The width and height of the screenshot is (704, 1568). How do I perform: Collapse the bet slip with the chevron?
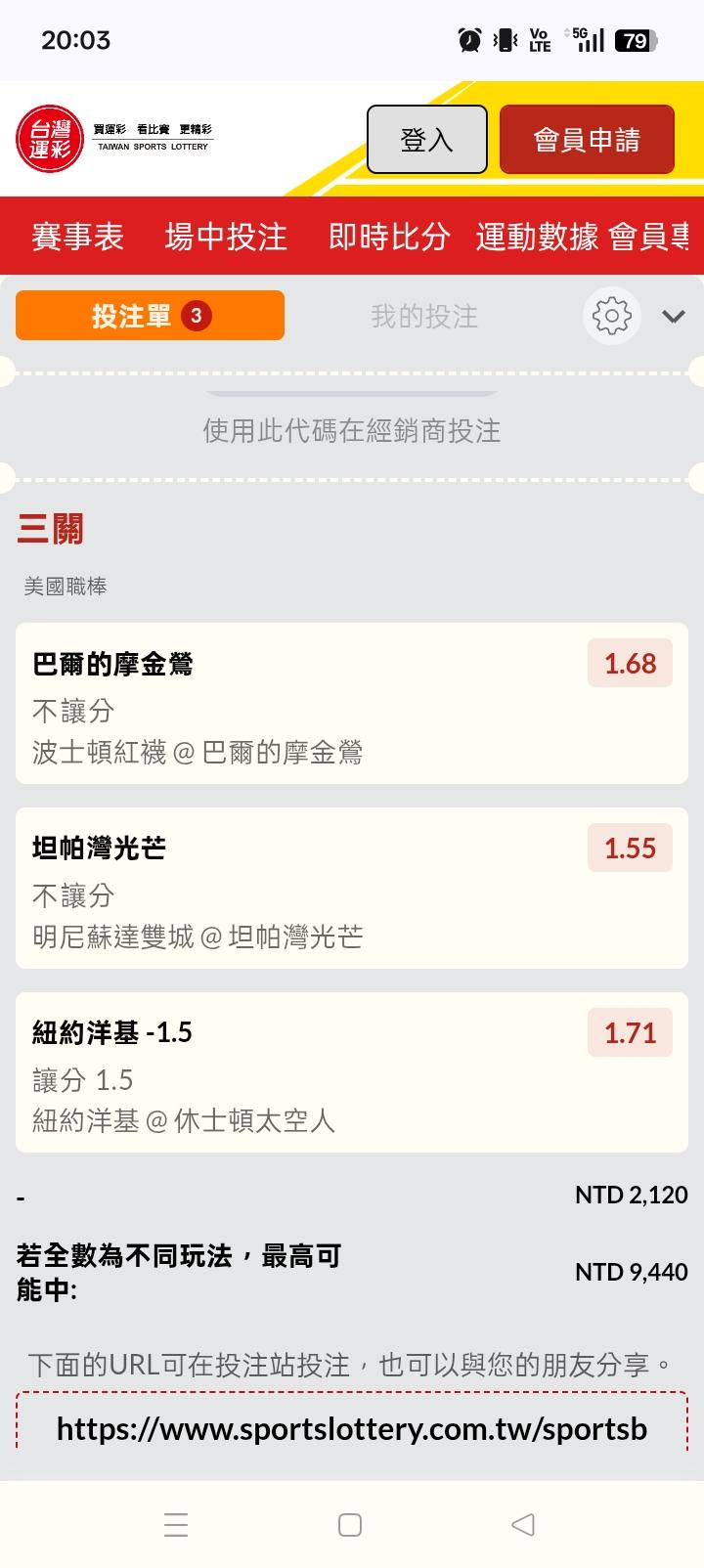(674, 316)
